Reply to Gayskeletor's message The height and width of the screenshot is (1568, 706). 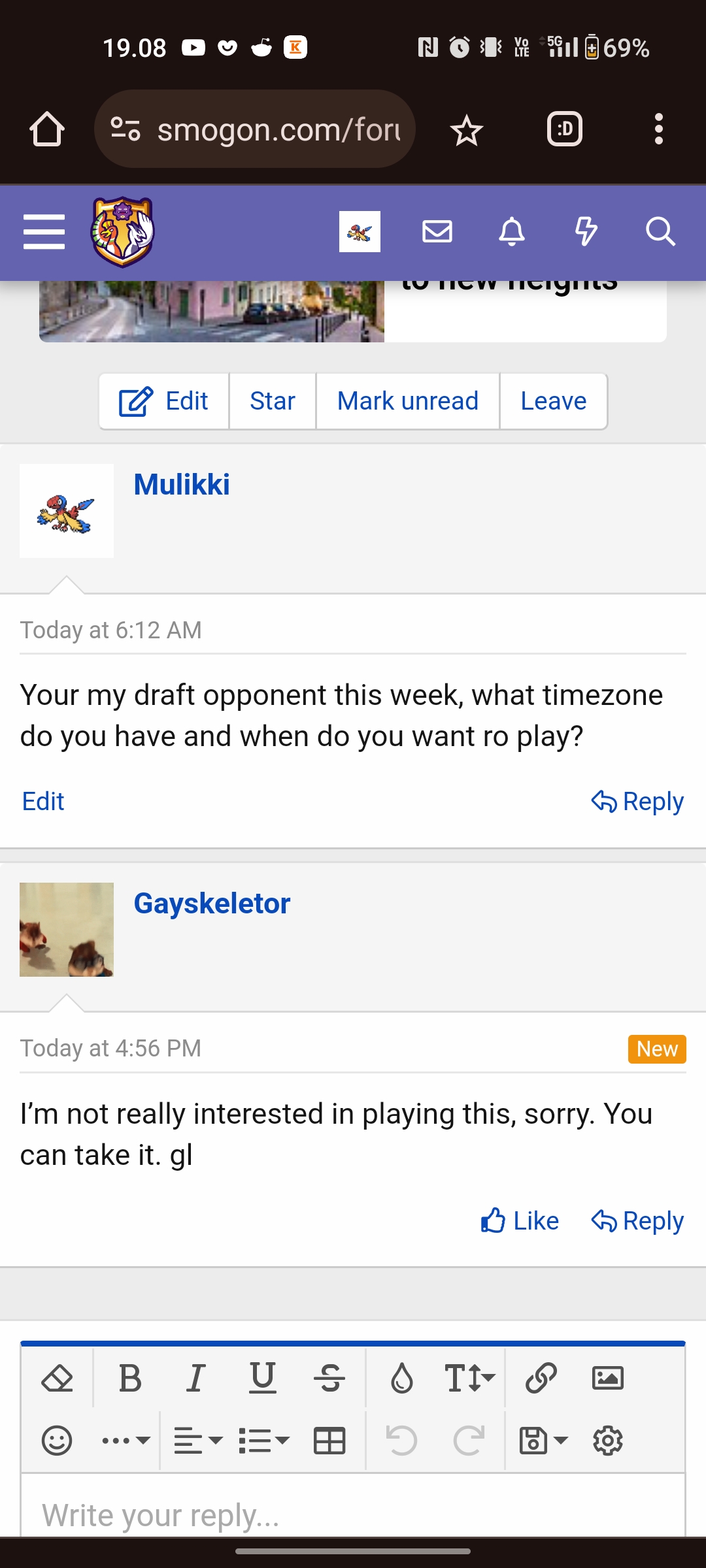click(637, 1220)
